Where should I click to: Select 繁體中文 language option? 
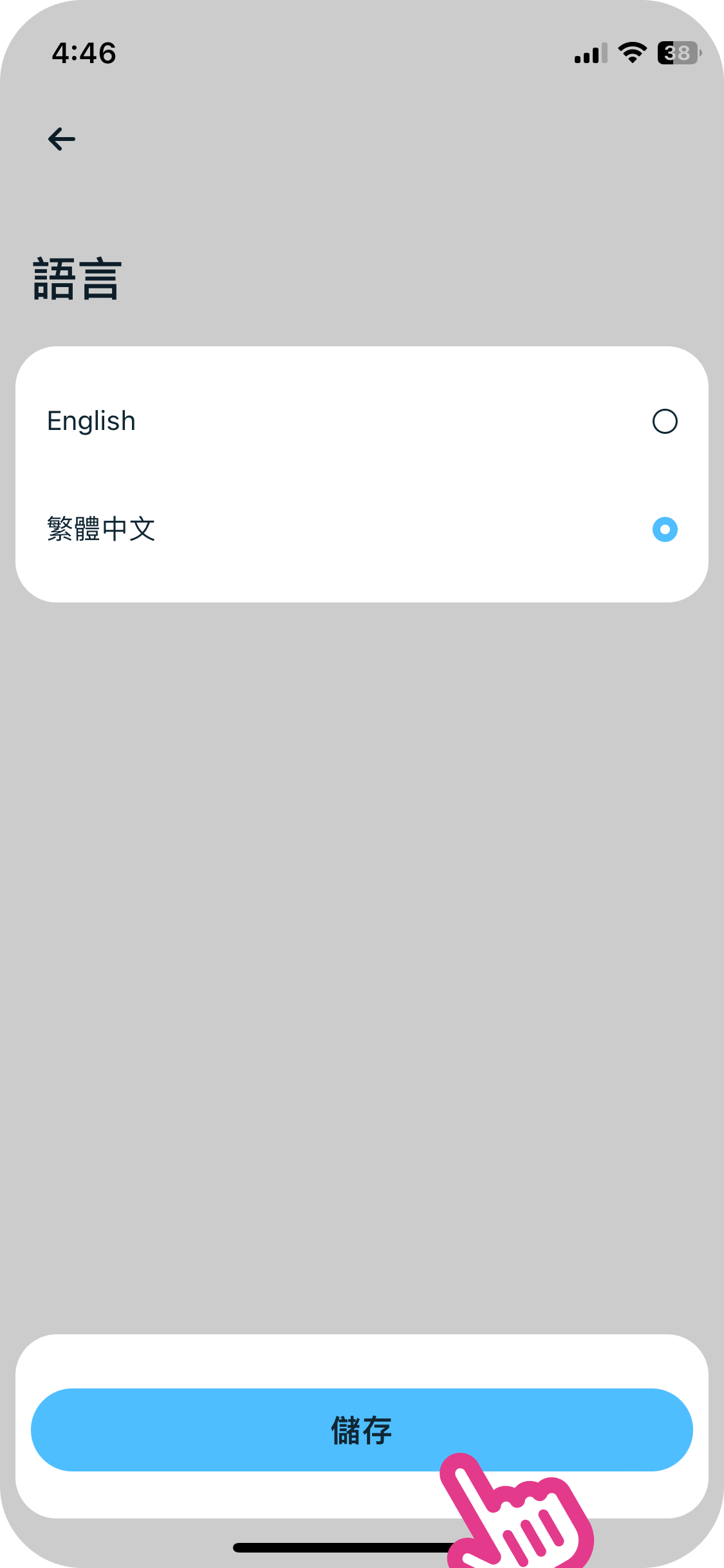click(x=664, y=530)
